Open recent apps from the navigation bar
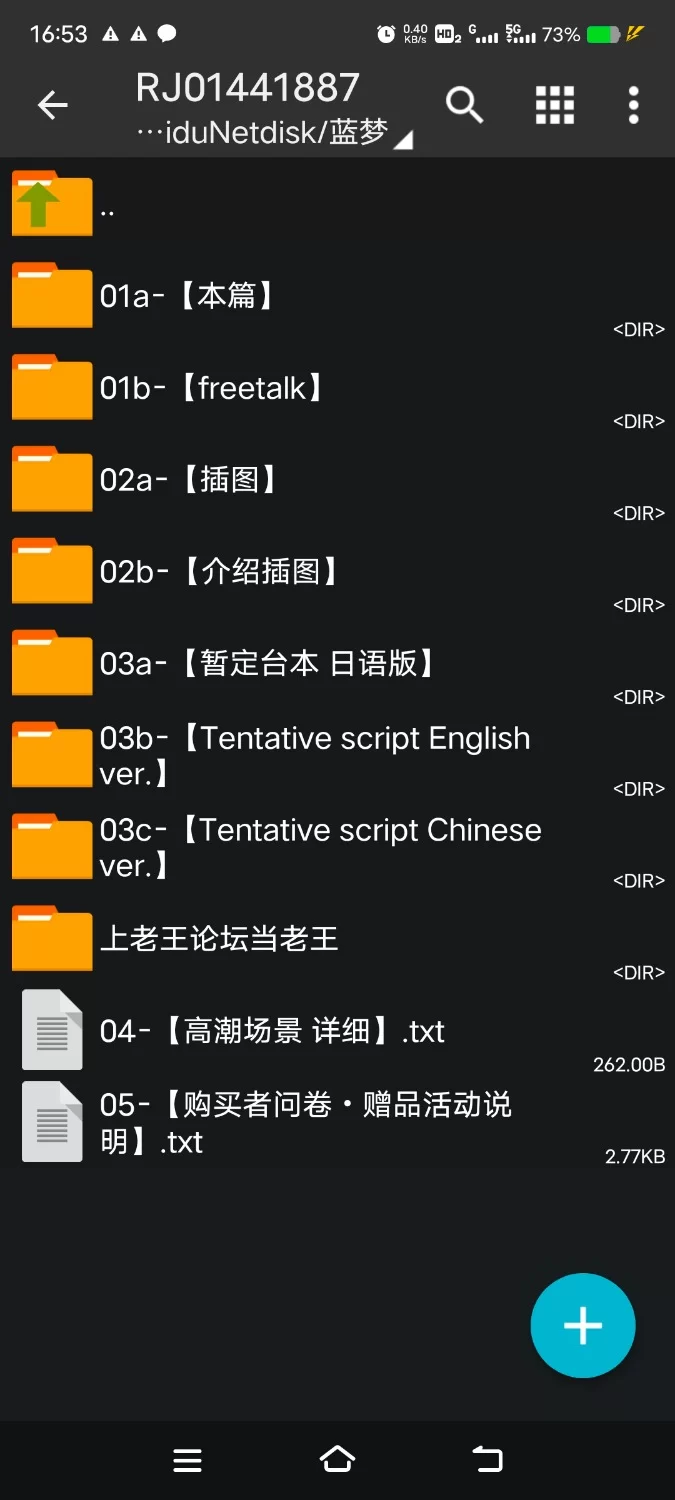This screenshot has width=675, height=1500. (x=187, y=1460)
